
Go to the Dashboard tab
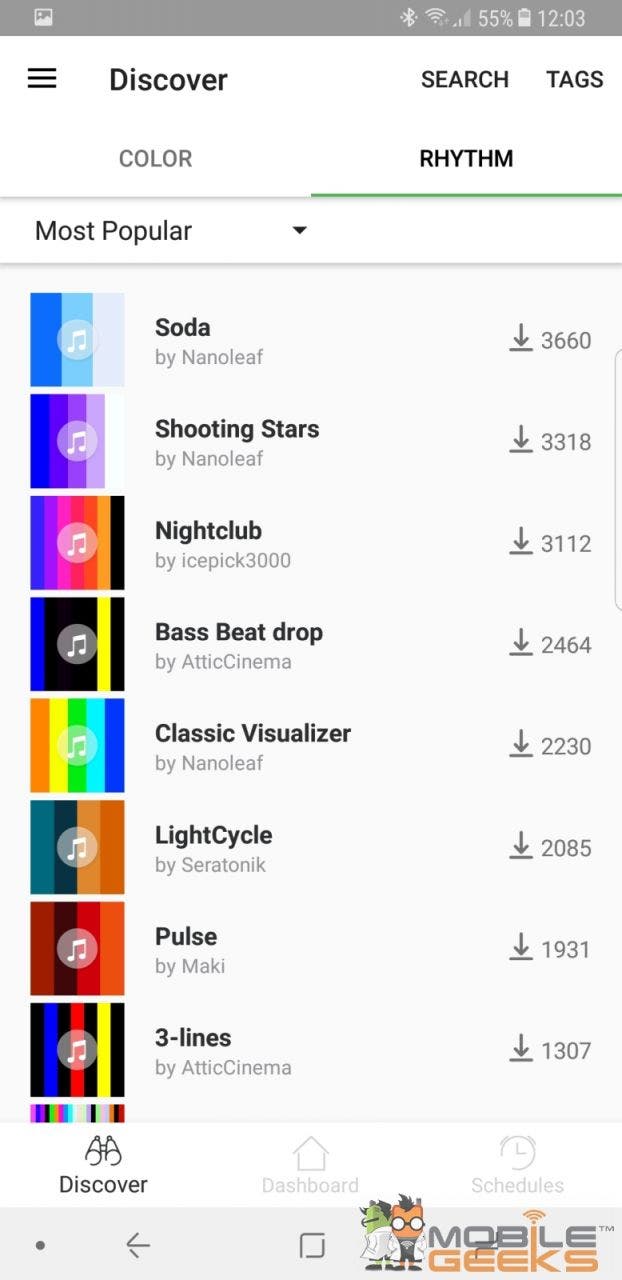pos(310,1165)
